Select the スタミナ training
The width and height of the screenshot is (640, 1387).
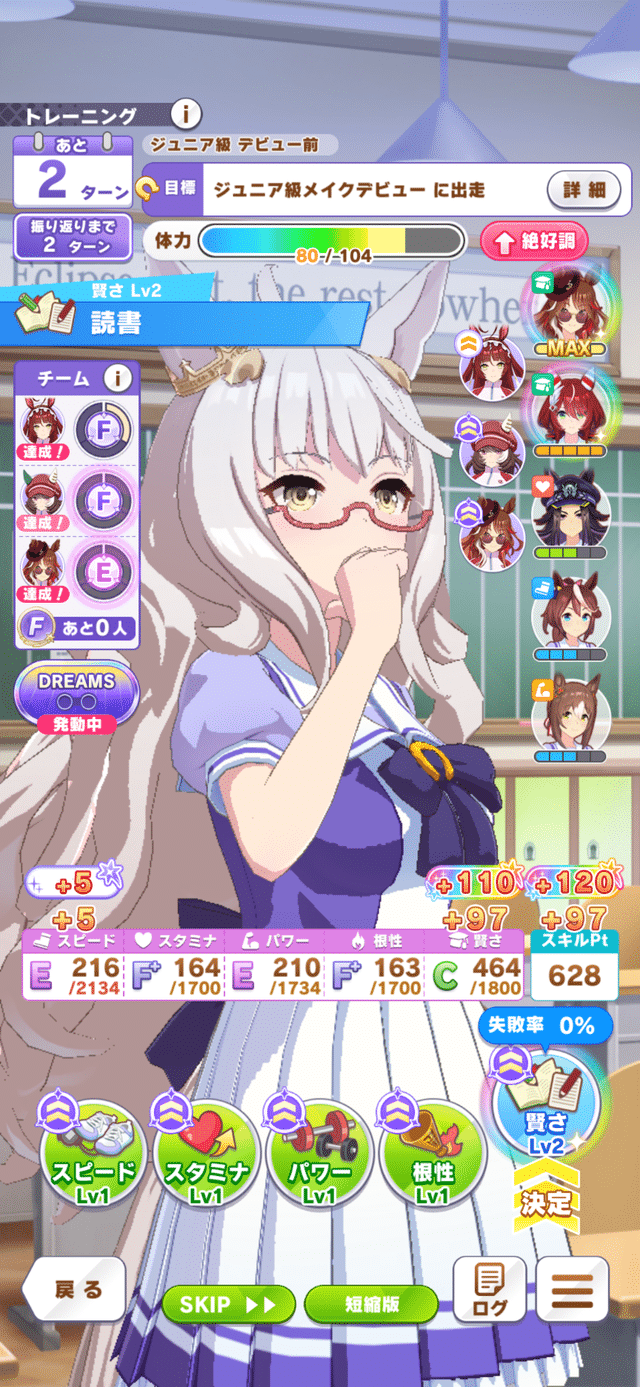coord(207,1157)
